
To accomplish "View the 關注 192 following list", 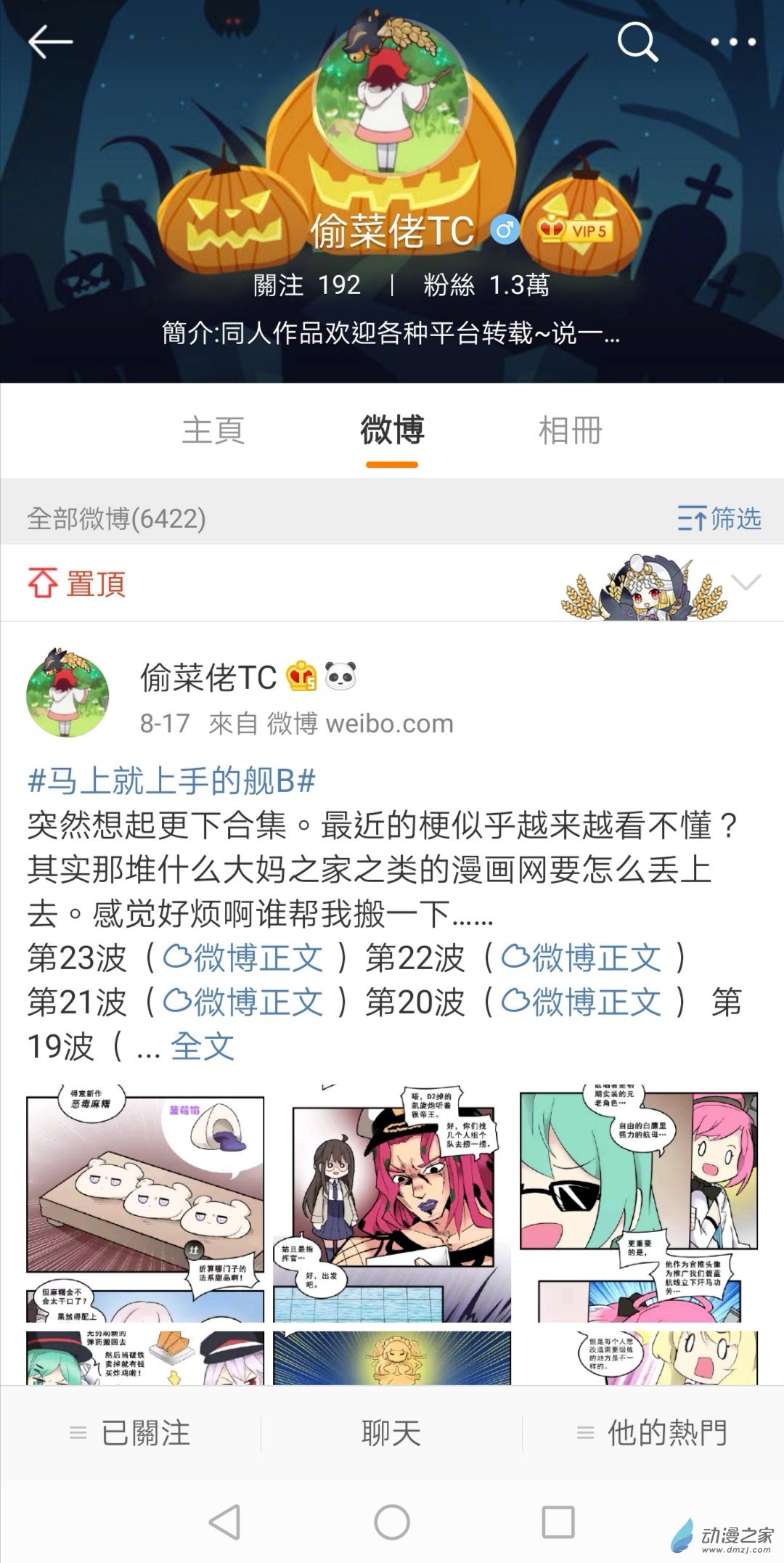I will 306,285.
